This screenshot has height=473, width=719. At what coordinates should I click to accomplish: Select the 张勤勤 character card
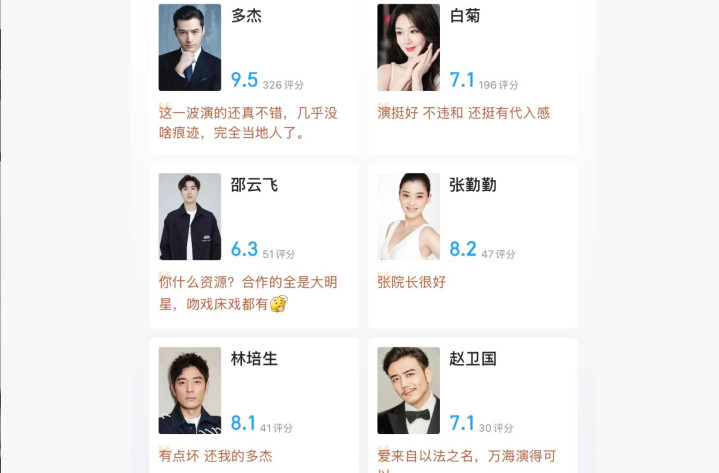[x=472, y=244]
